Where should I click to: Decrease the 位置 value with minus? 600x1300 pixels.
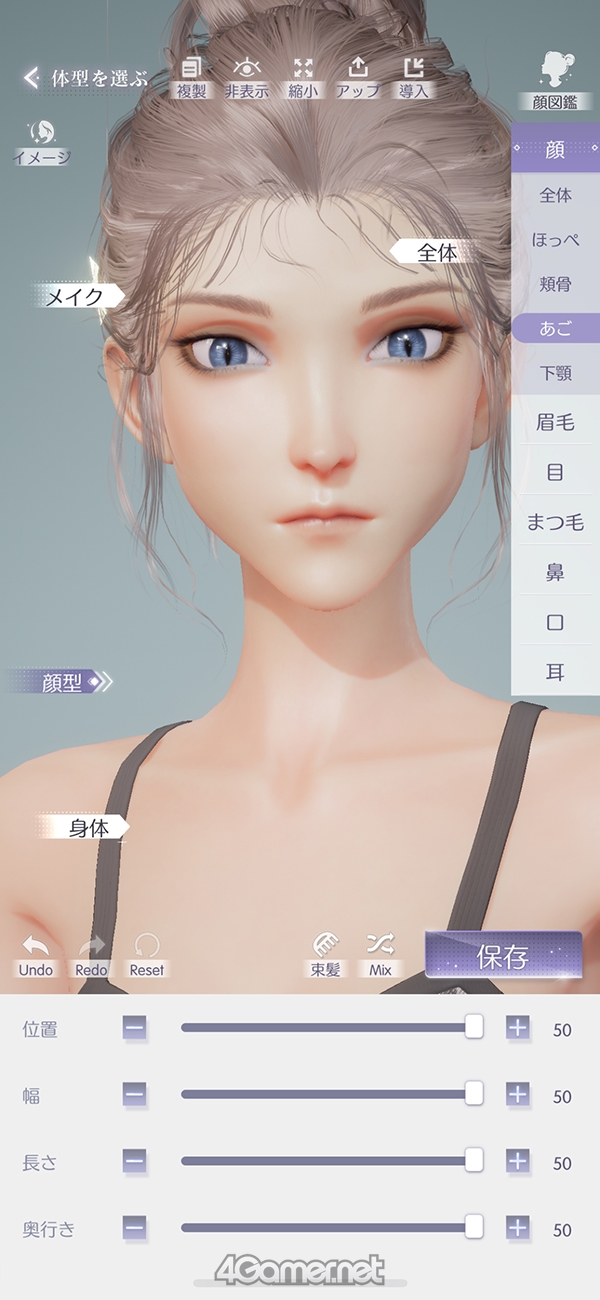[x=135, y=1028]
